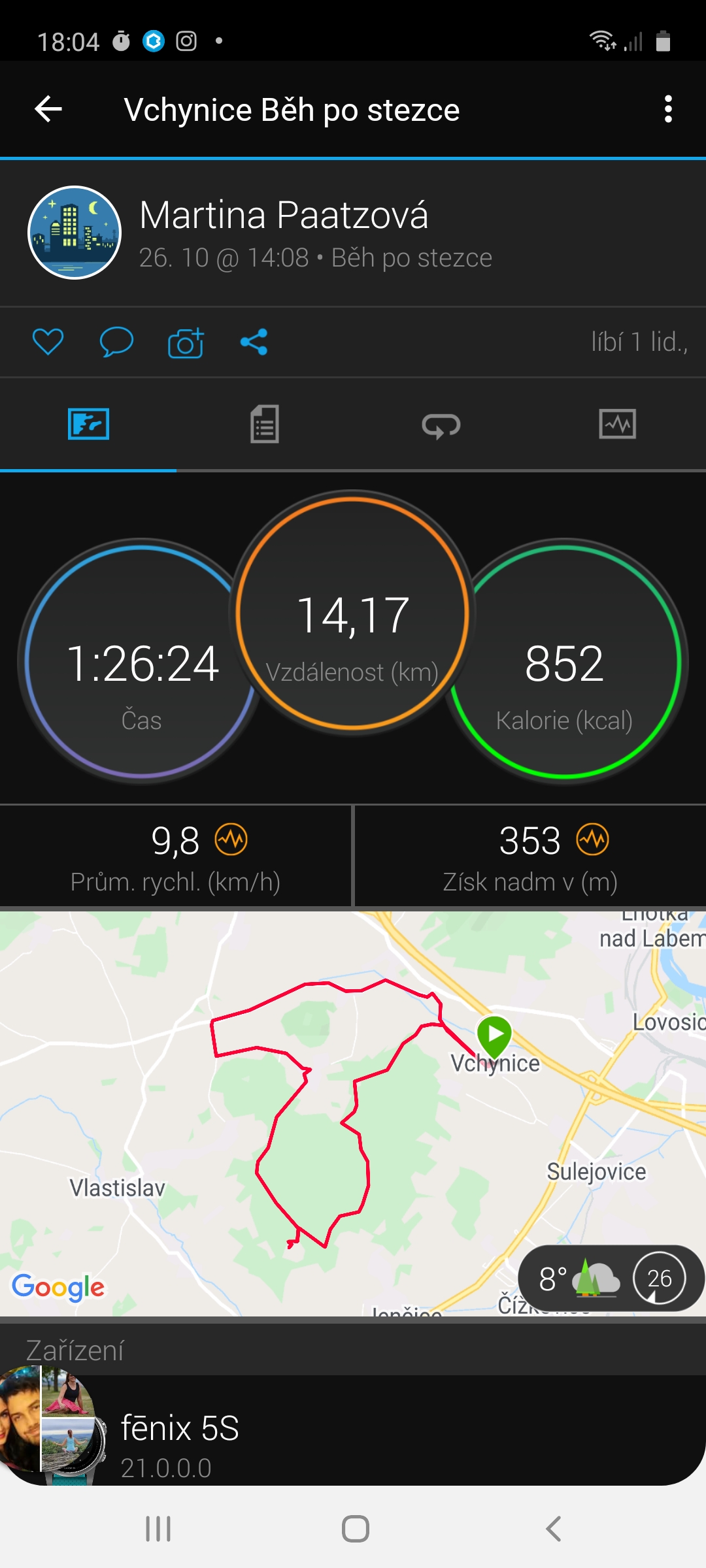
Task: Switch to the stats details tab
Action: tap(265, 424)
